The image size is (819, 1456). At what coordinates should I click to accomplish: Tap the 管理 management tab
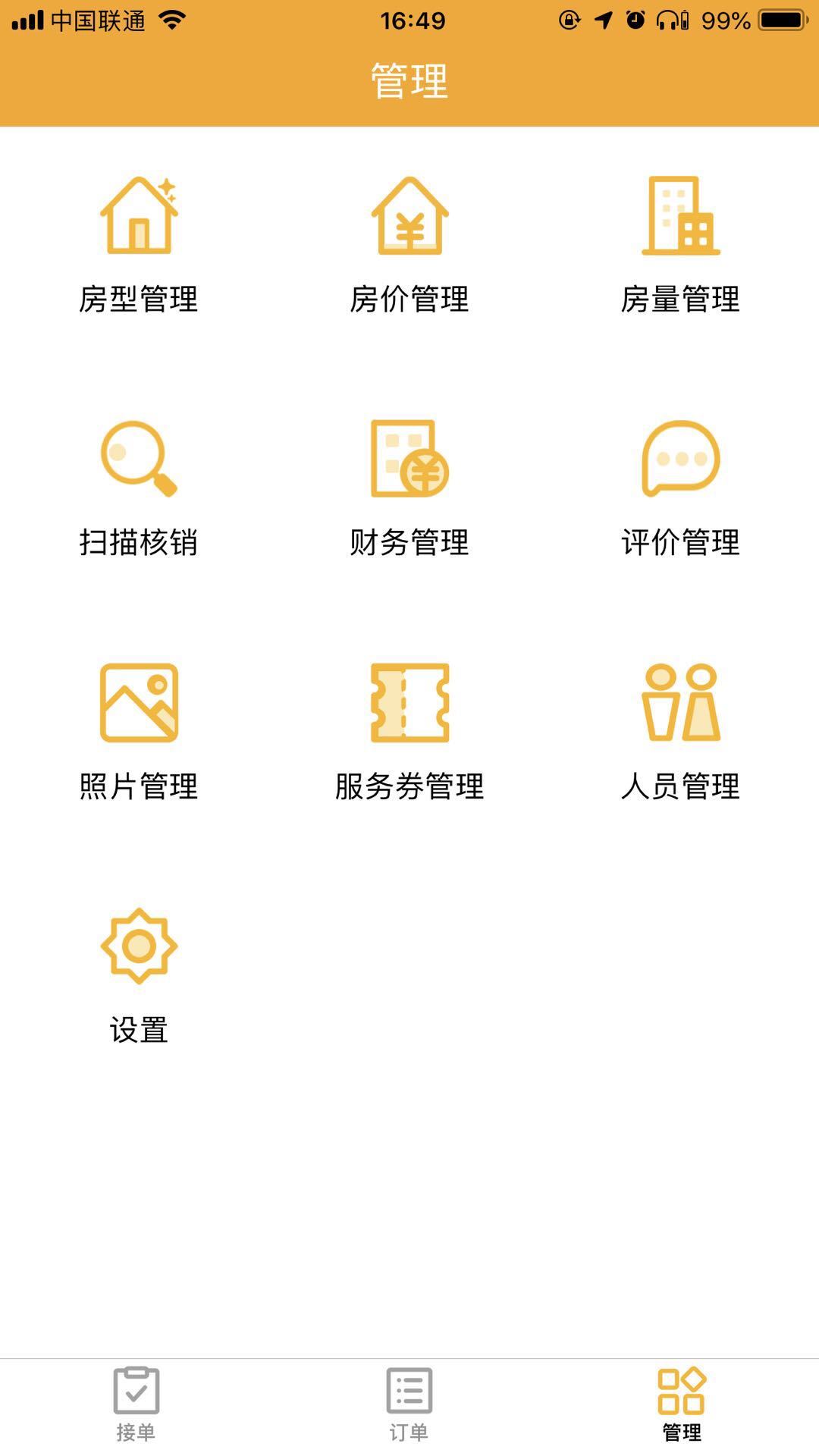click(682, 1404)
